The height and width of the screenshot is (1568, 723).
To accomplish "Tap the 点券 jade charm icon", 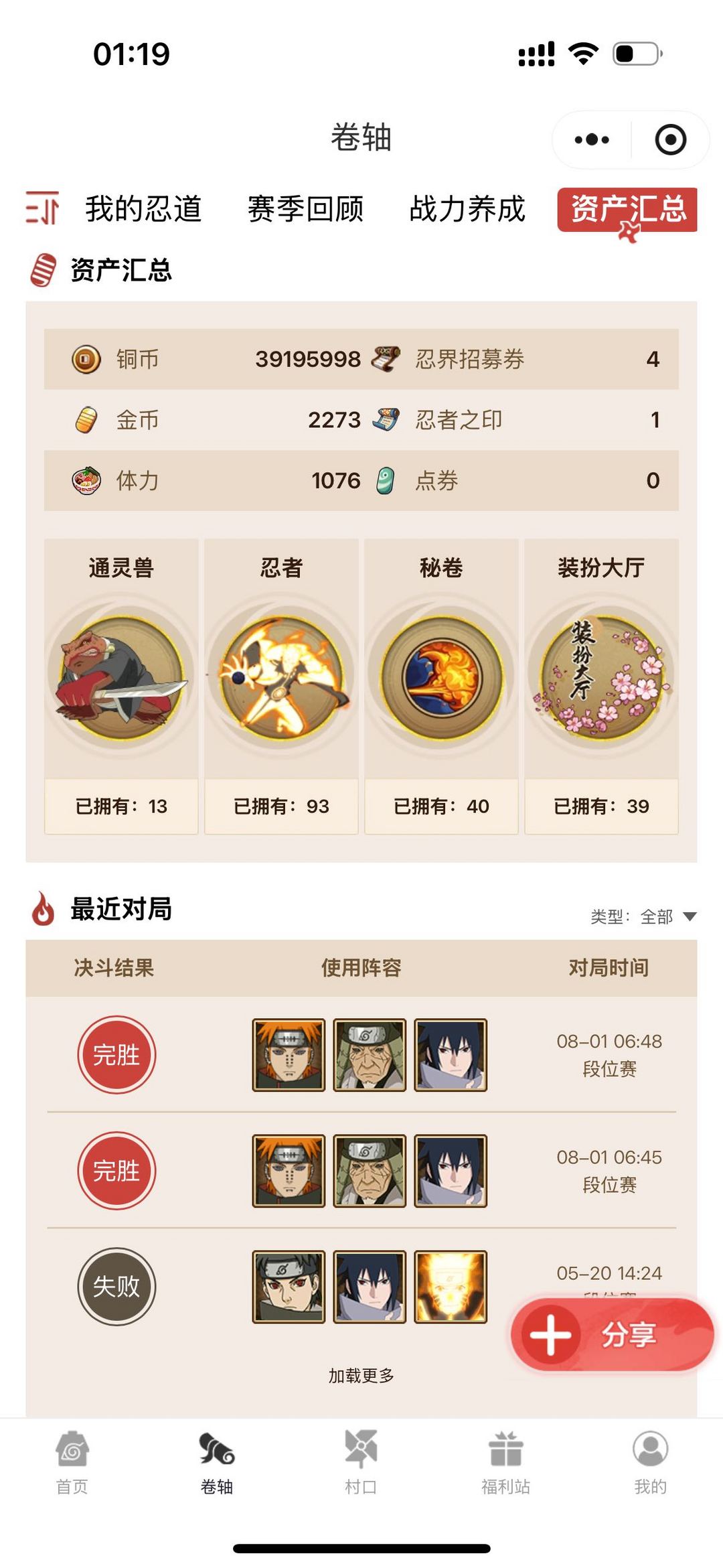I will pyautogui.click(x=387, y=480).
